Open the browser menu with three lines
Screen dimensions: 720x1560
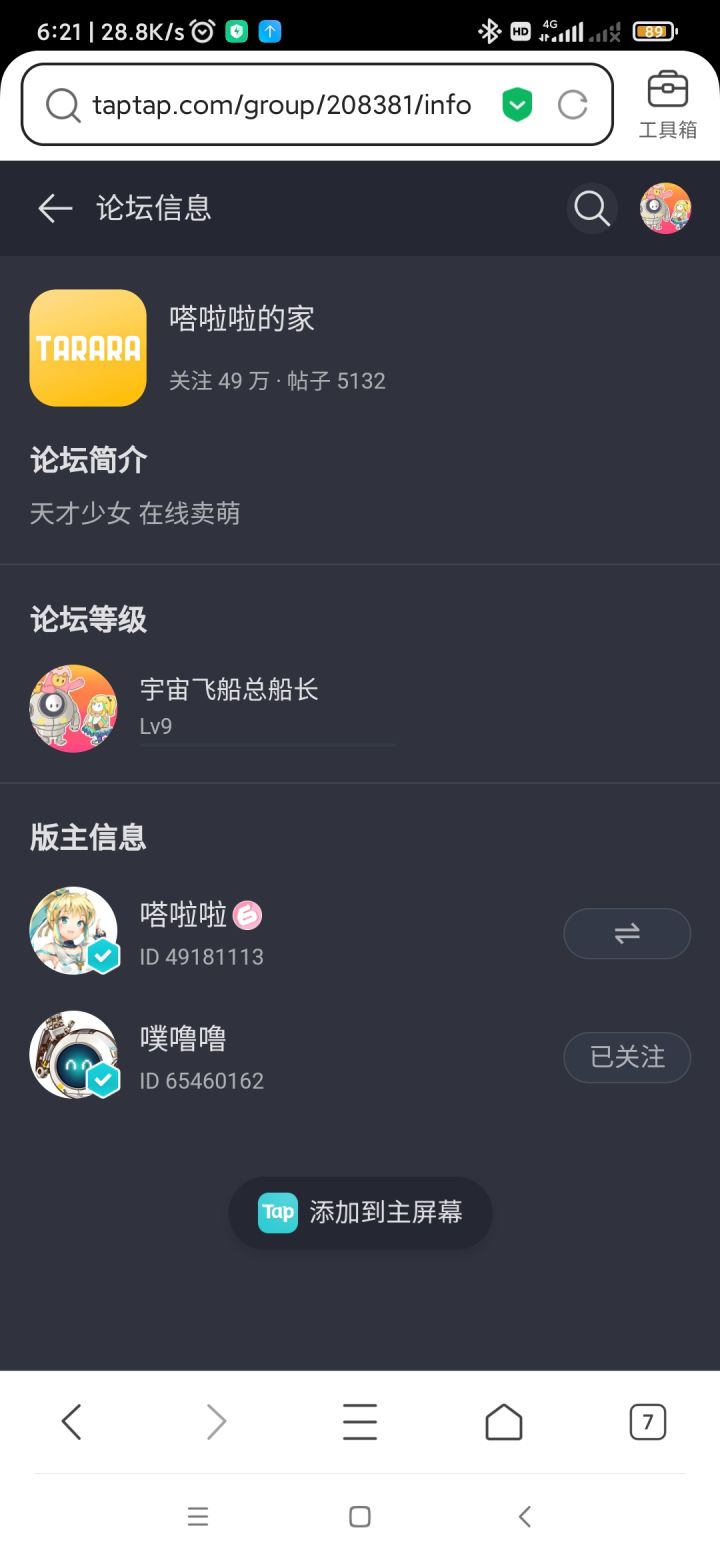coord(360,1421)
